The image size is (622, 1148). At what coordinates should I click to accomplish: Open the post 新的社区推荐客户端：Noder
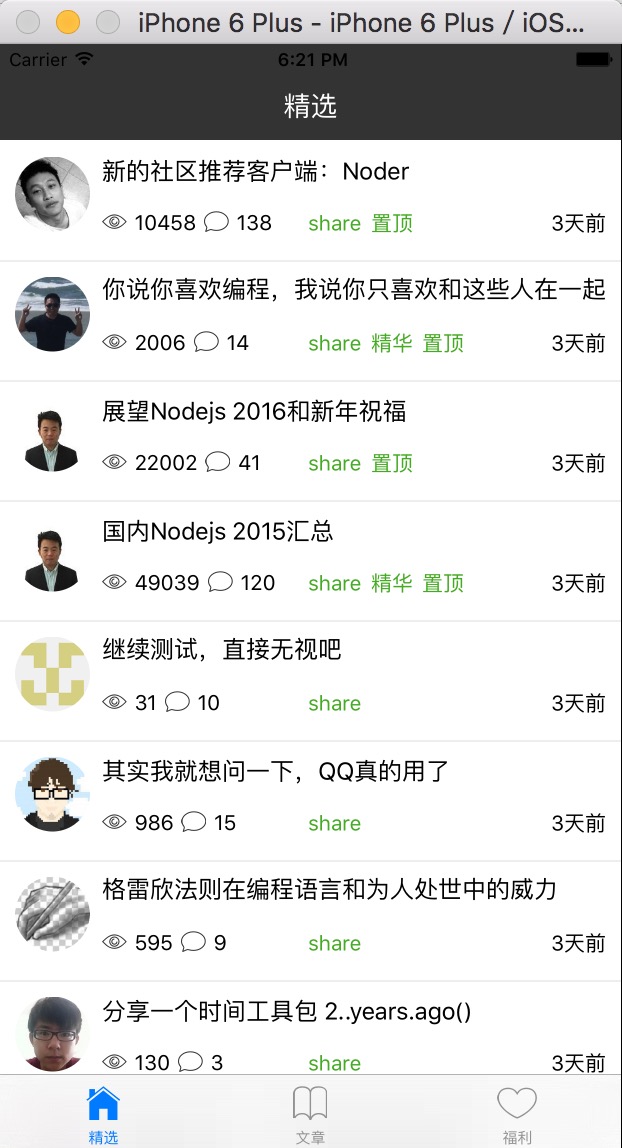256,172
